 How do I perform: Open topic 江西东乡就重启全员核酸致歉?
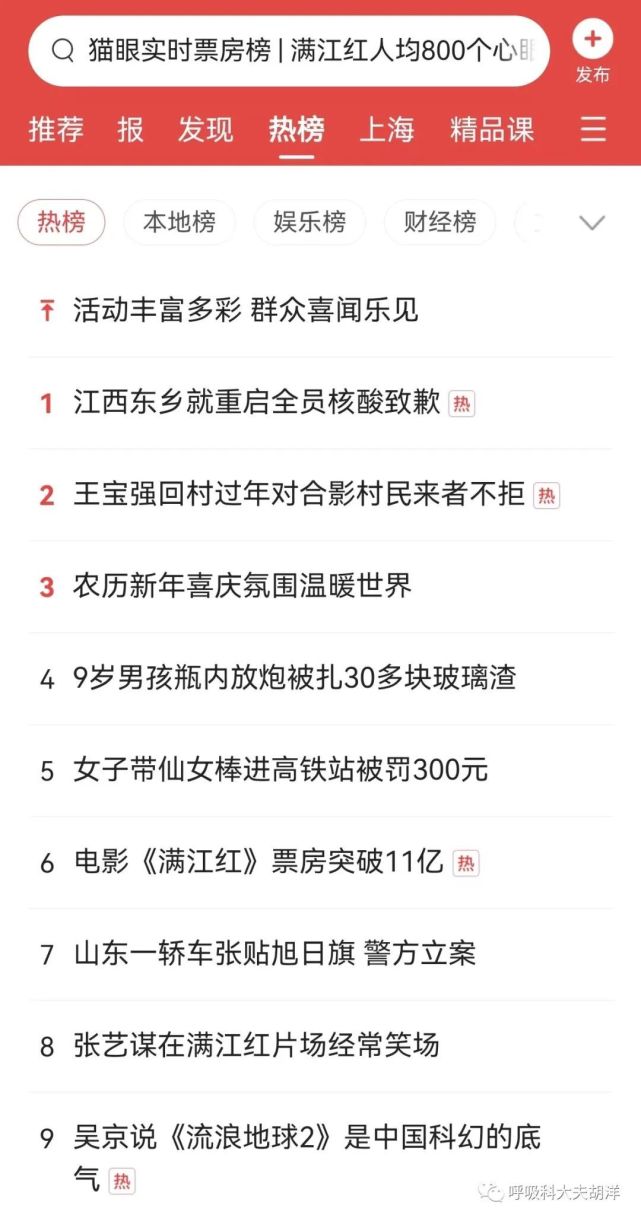tap(320, 403)
